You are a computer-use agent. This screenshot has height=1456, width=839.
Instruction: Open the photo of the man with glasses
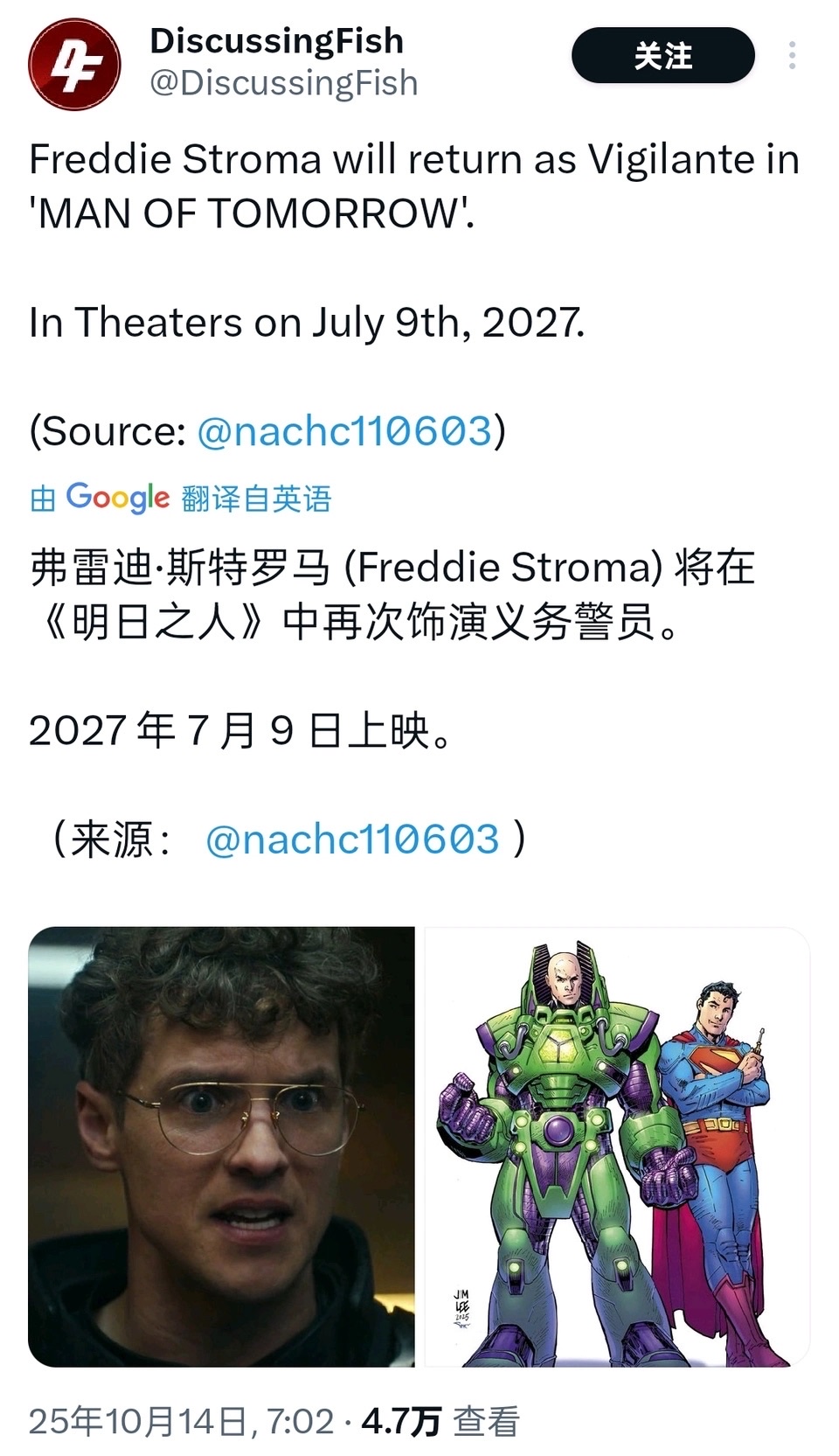[x=221, y=1146]
